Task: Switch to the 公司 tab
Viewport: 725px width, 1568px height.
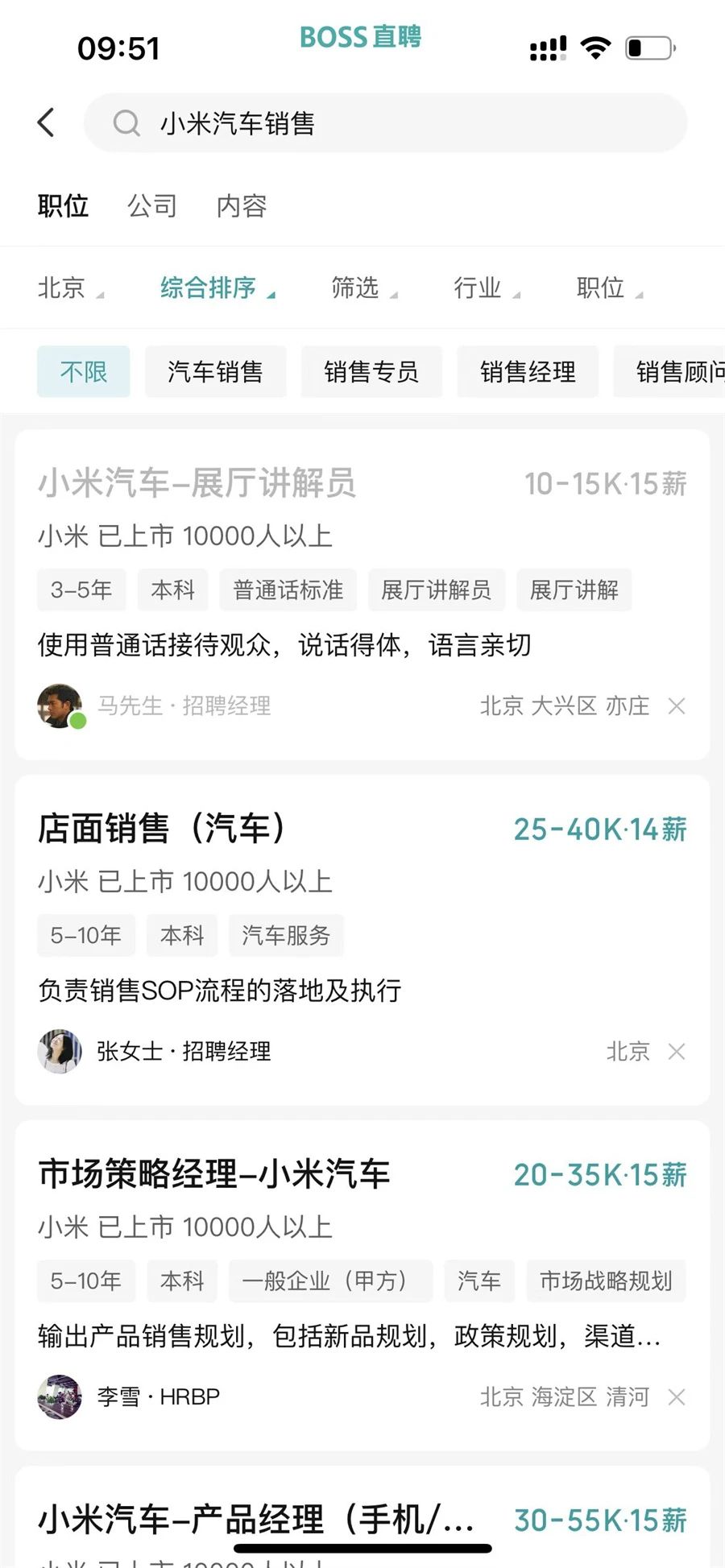Action: pos(151,206)
